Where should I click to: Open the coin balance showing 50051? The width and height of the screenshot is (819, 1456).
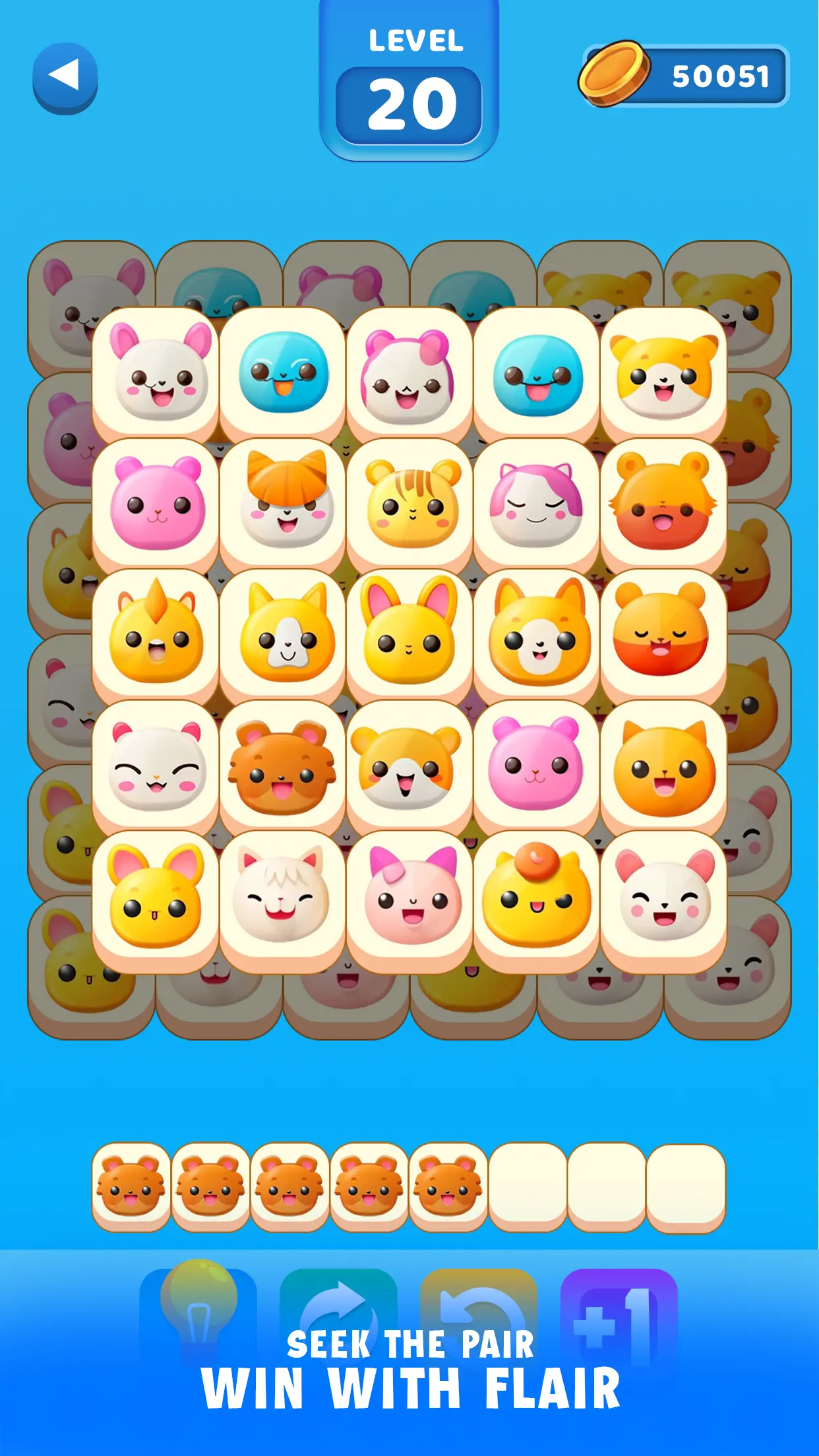pyautogui.click(x=686, y=76)
